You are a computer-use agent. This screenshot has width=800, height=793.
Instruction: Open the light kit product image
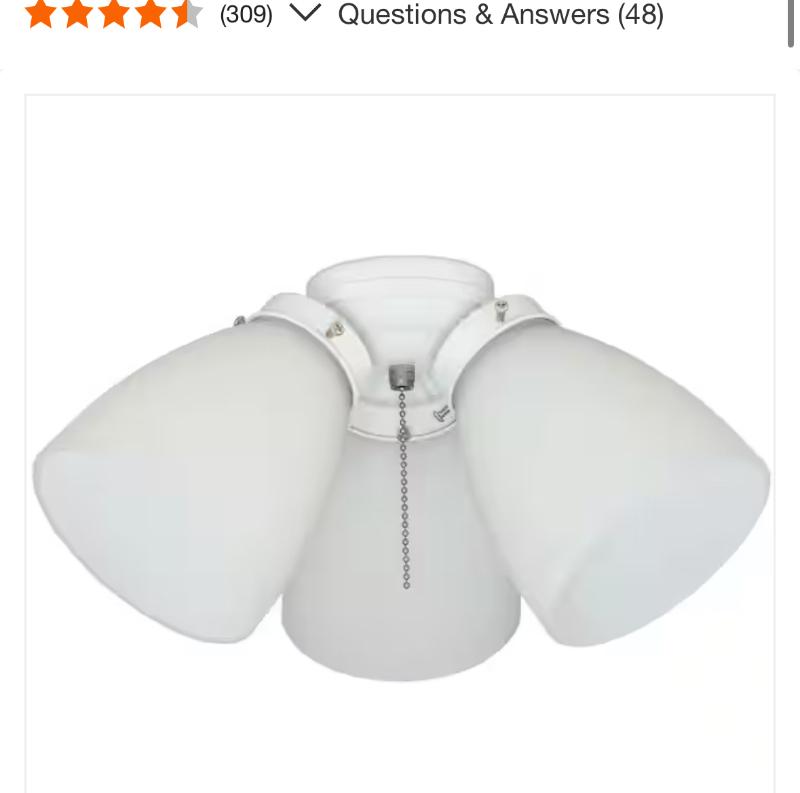(400, 450)
